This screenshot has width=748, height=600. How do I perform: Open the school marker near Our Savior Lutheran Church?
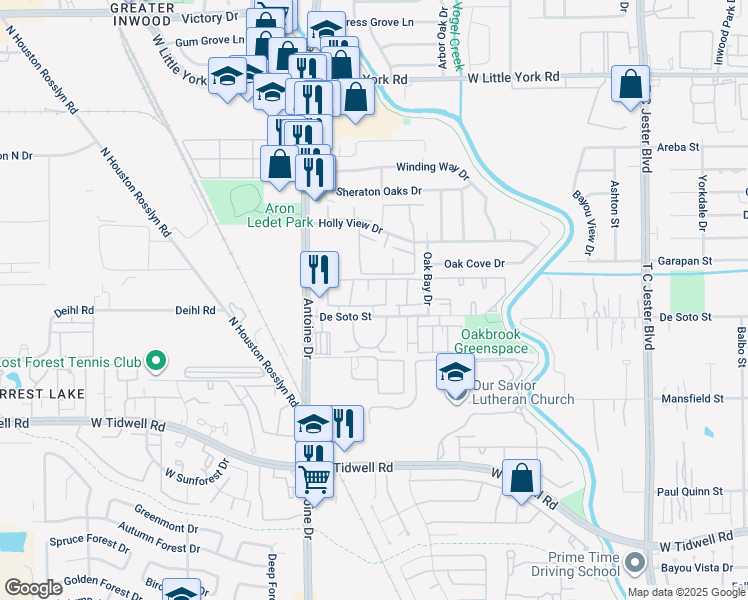coord(455,374)
